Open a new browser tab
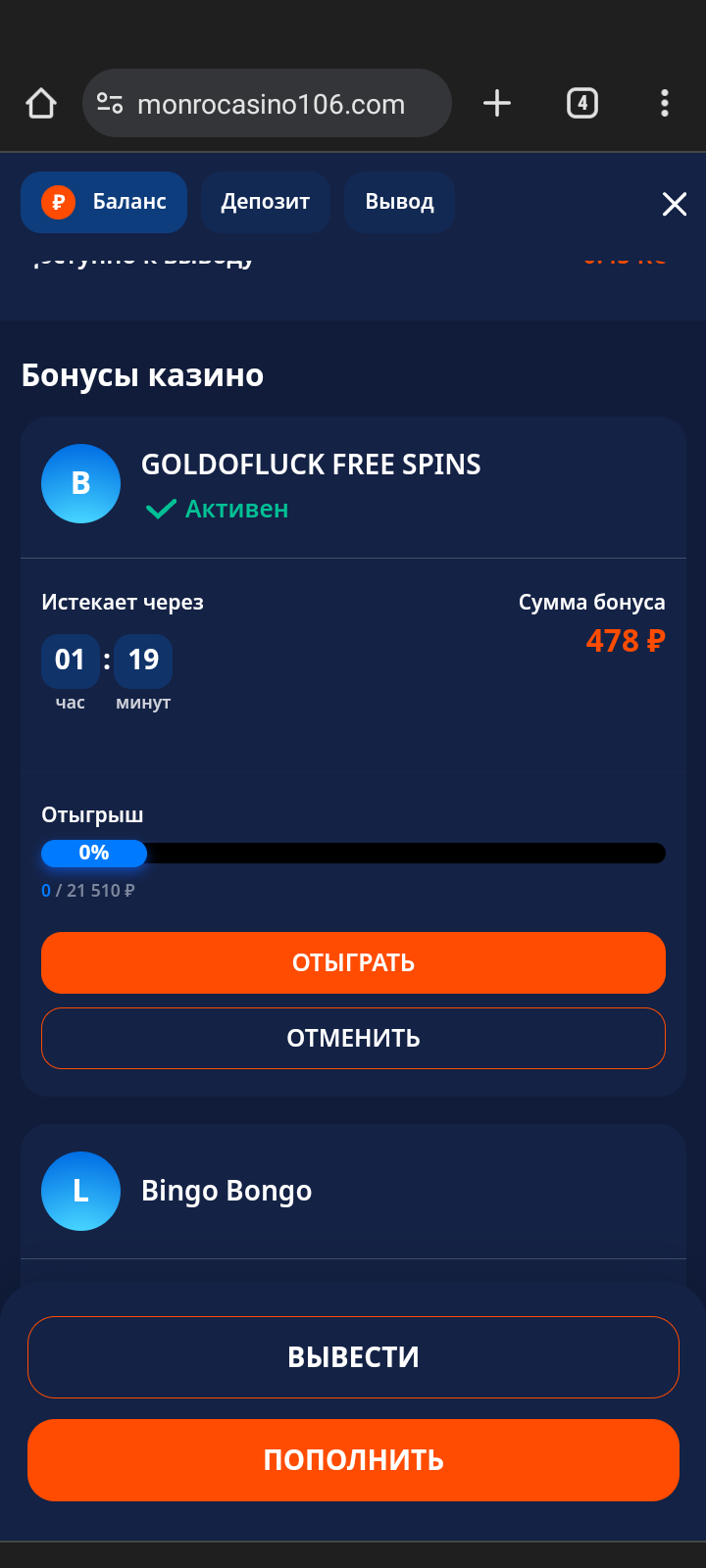 (x=497, y=103)
